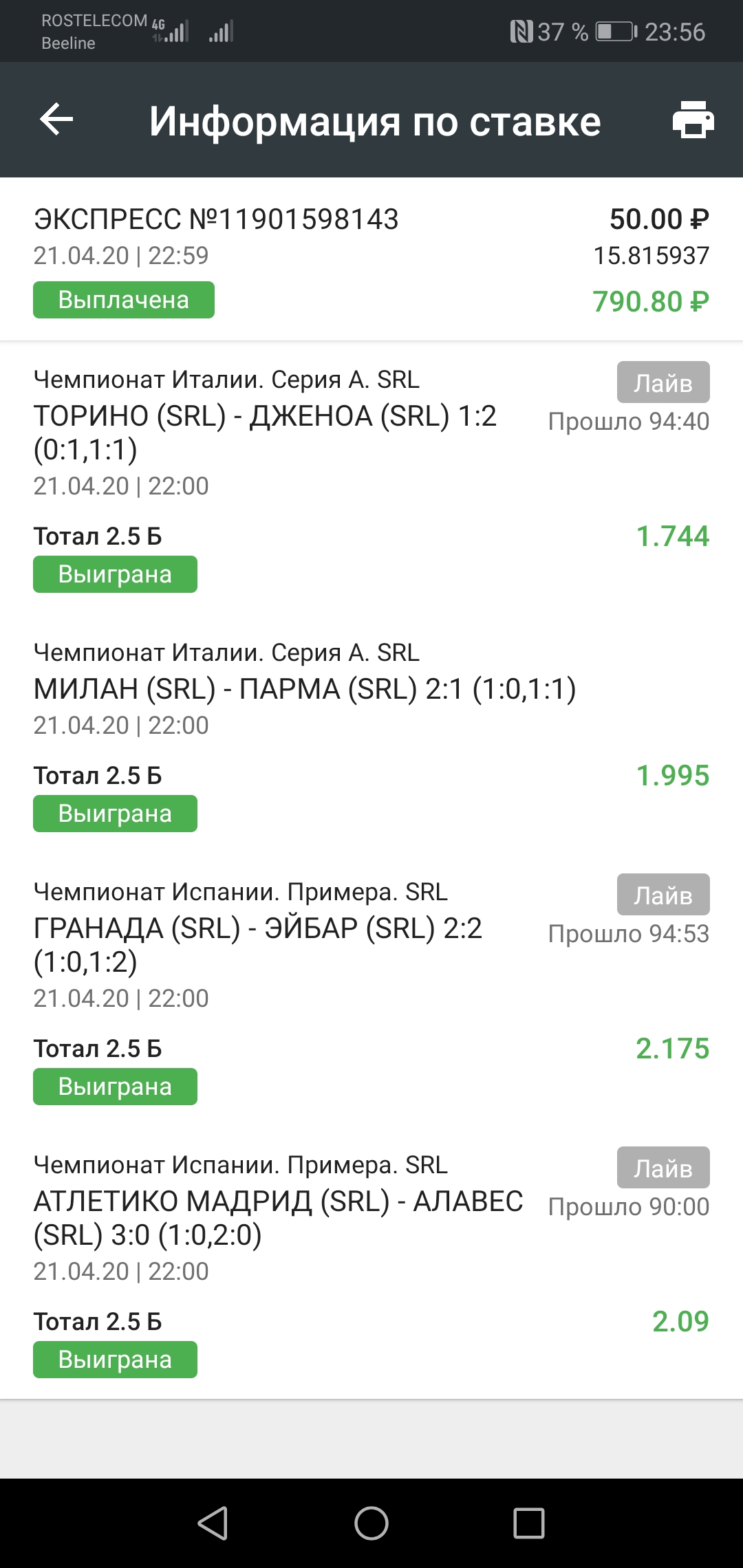Tap the system home button

coord(371,1523)
